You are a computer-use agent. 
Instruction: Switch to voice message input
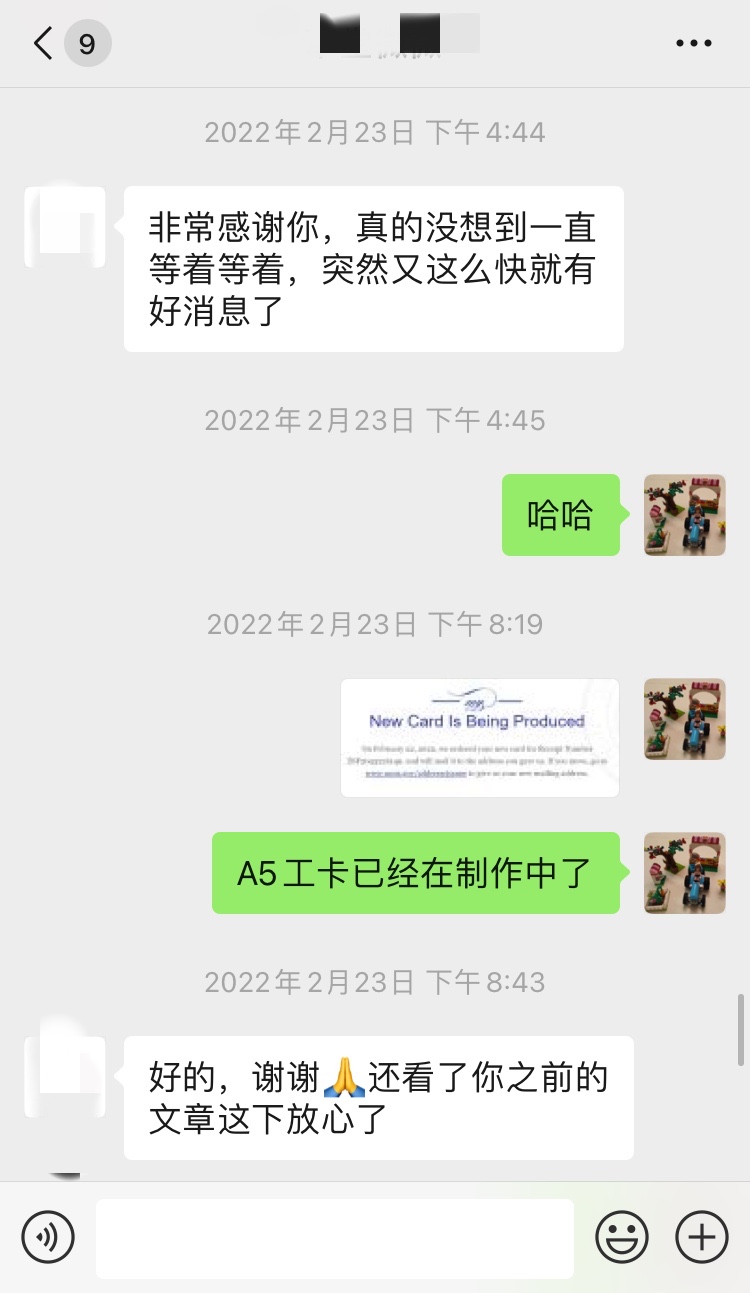[x=48, y=1238]
